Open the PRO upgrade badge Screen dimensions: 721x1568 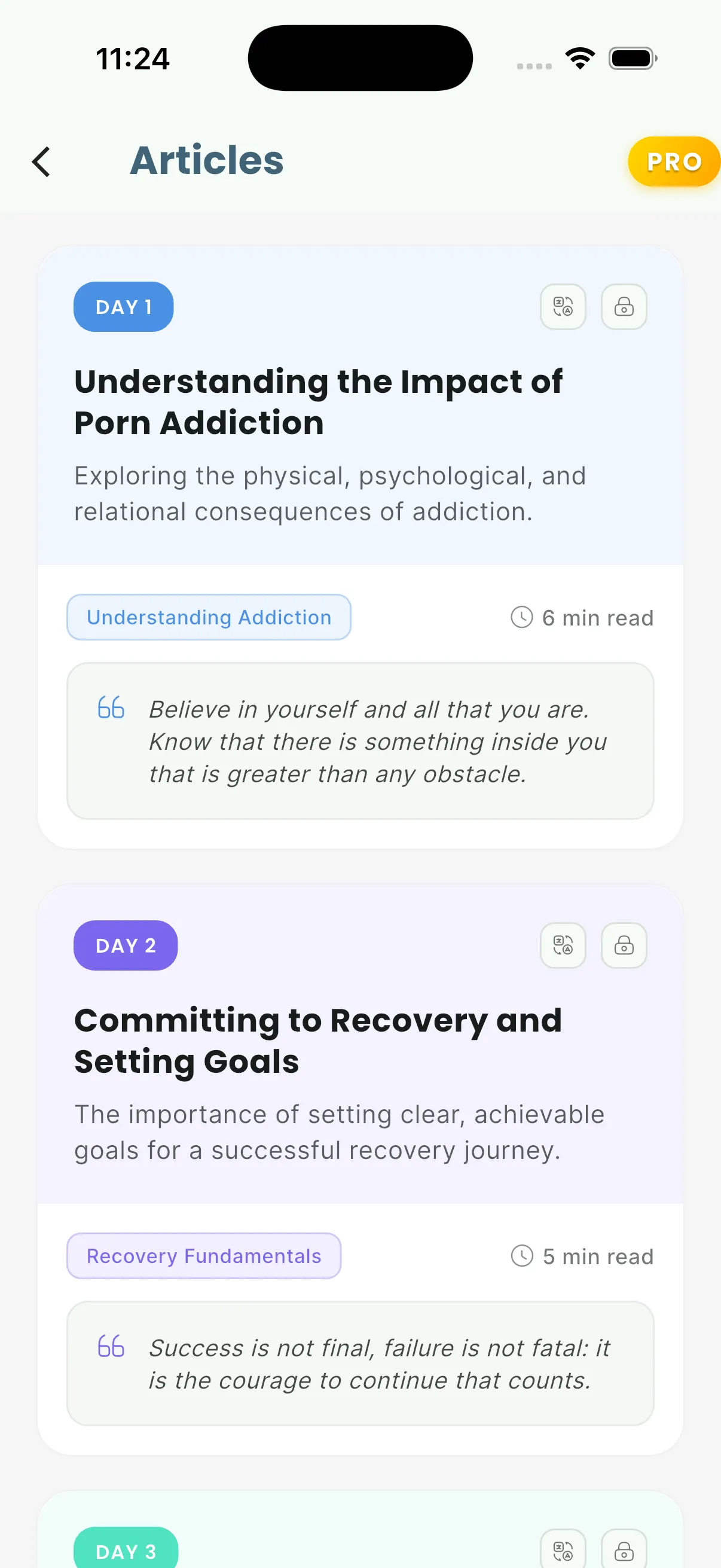pyautogui.click(x=673, y=162)
